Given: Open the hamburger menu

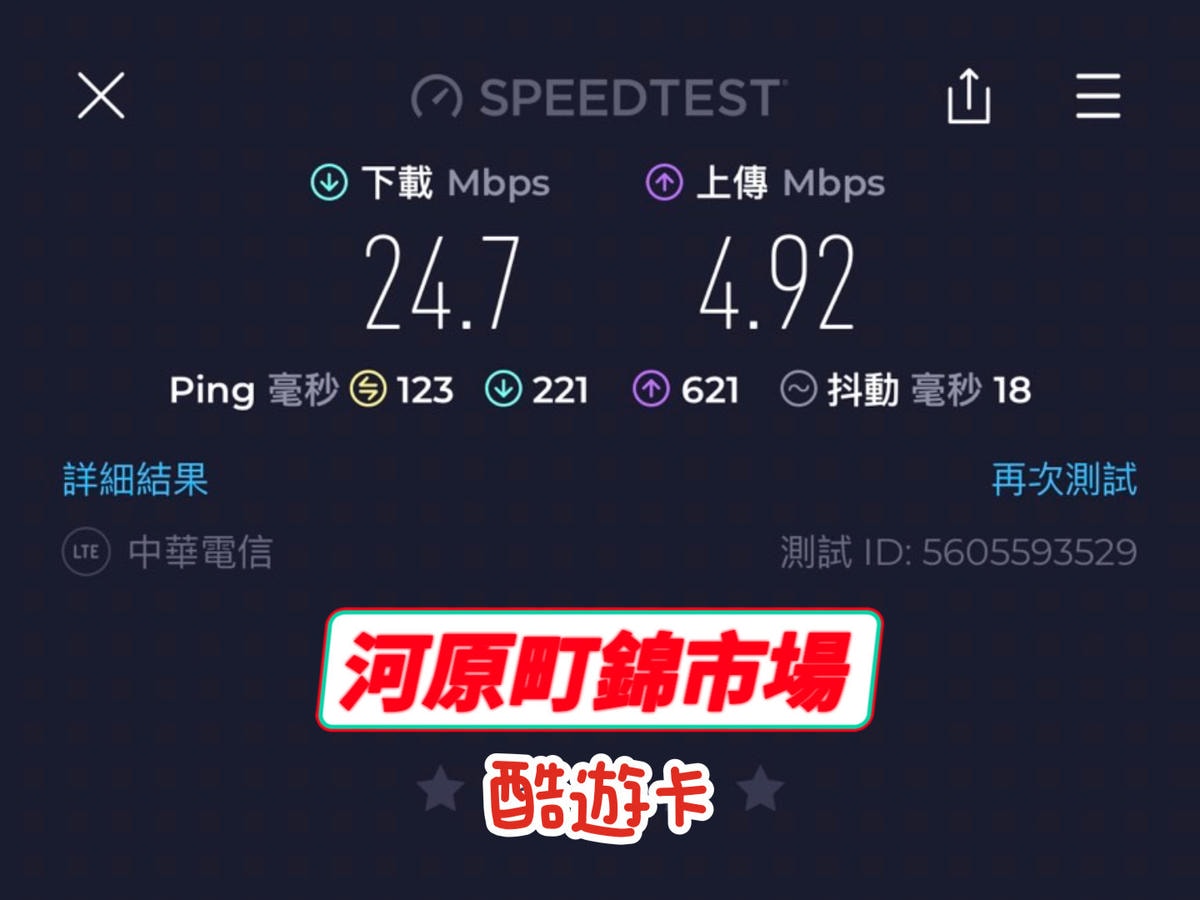Looking at the screenshot, I should 1098,98.
